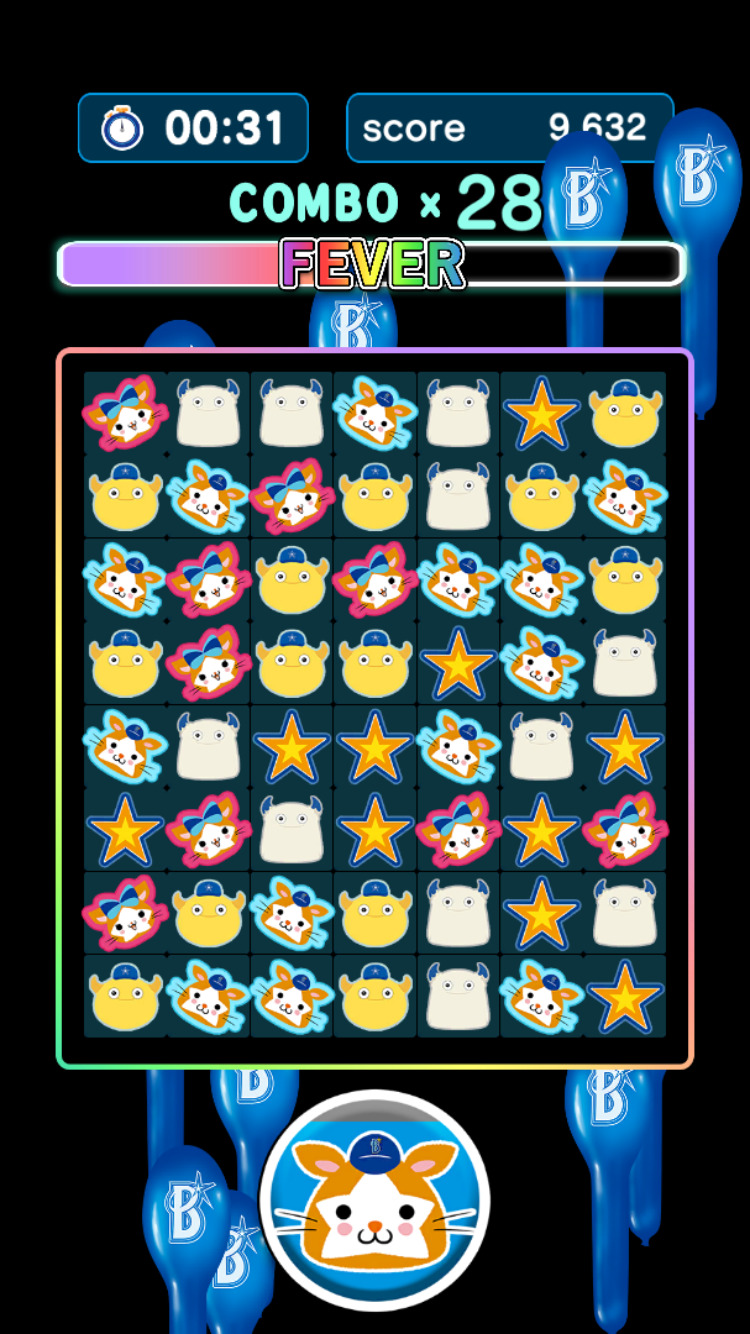Tap the white horned creature in the bottom row
Viewport: 750px width, 1334px height.
[x=458, y=996]
